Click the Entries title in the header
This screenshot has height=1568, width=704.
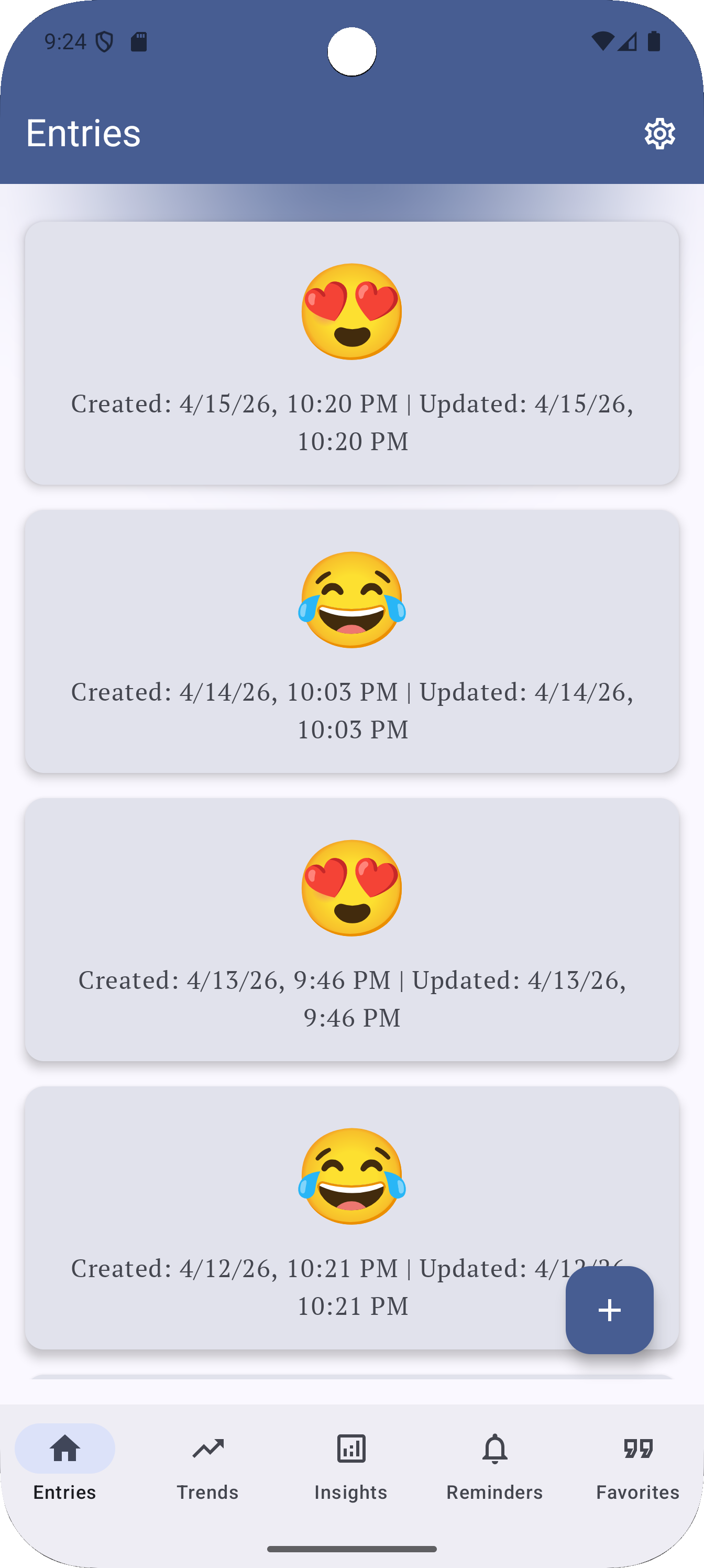tap(83, 133)
